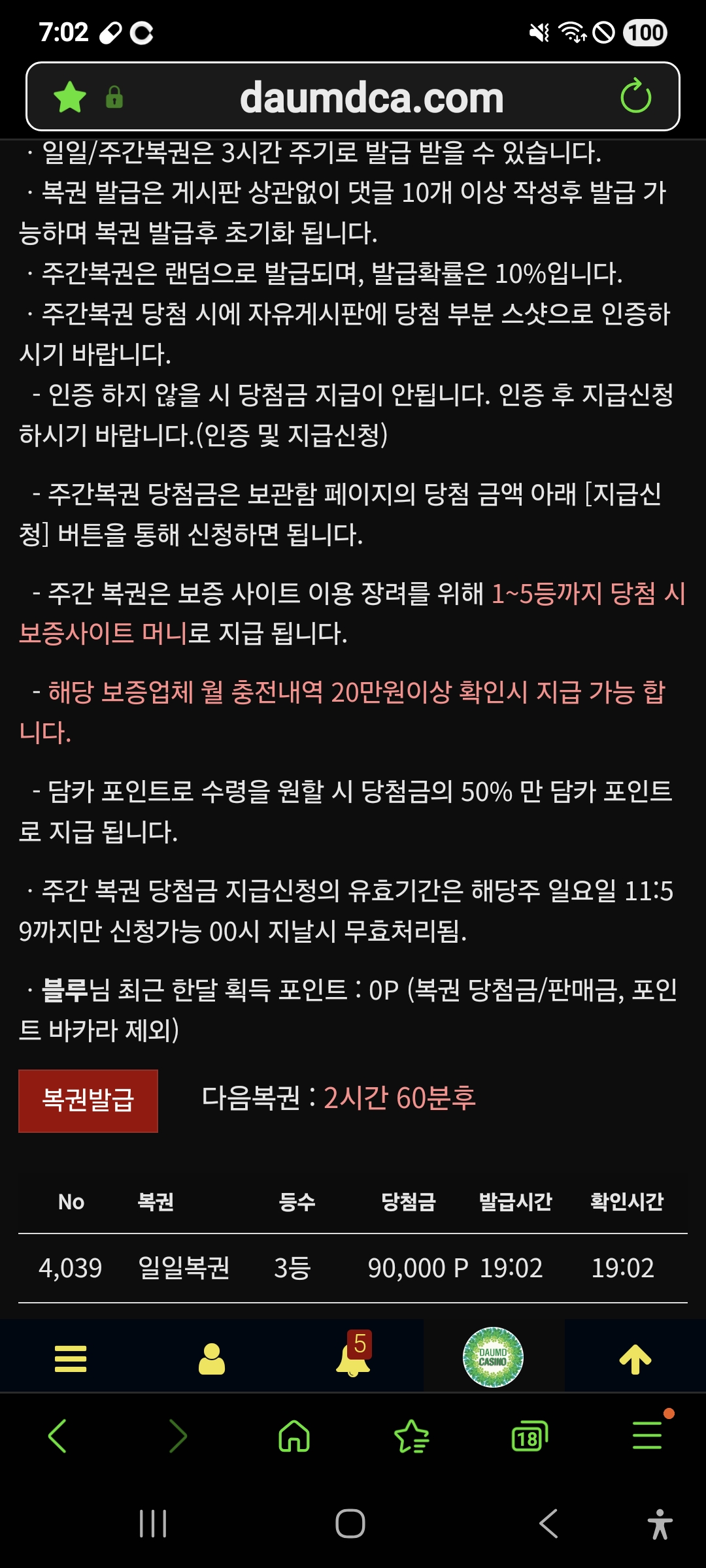
Task: Open the daumdca.com address bar
Action: (x=371, y=97)
